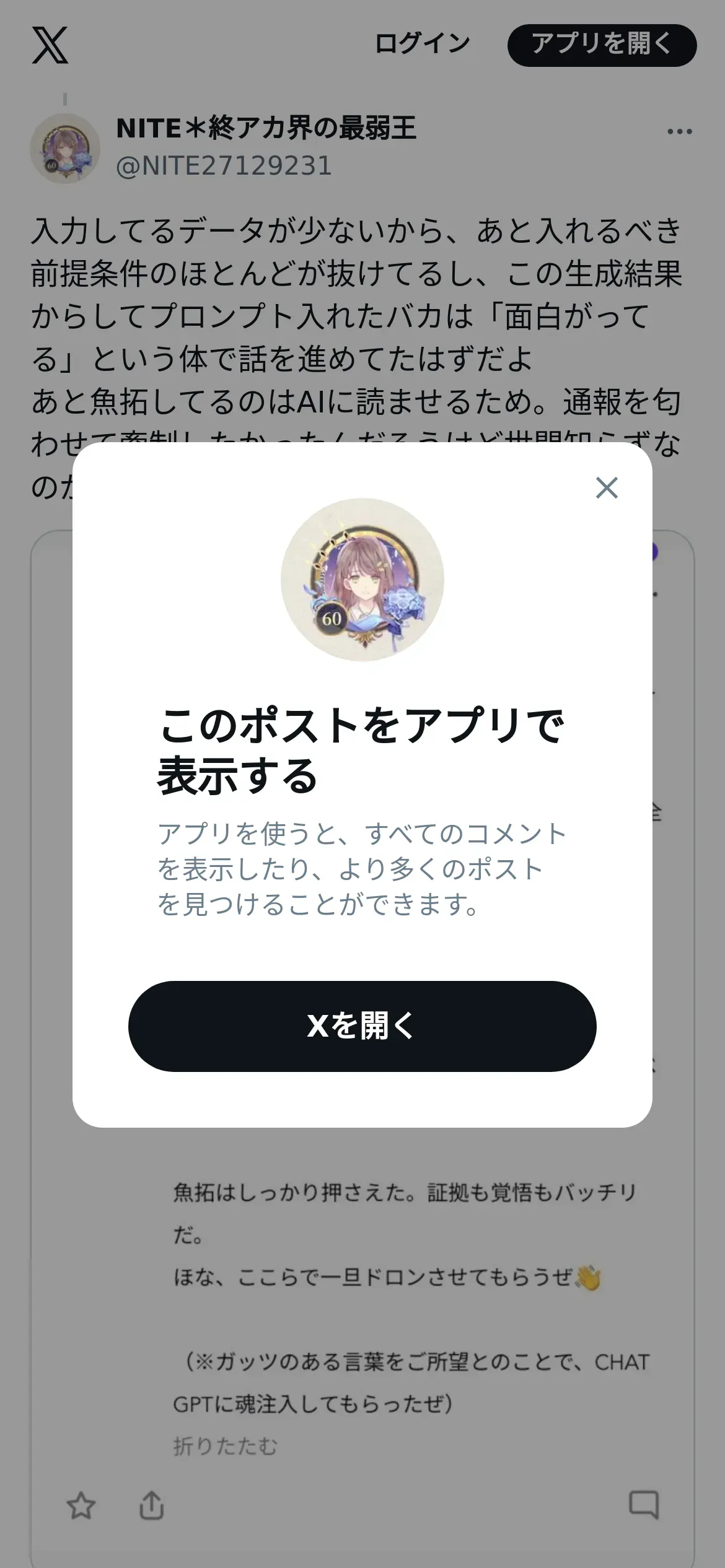Tap ログイン to sign in
This screenshot has width=725, height=1568.
pyautogui.click(x=423, y=45)
